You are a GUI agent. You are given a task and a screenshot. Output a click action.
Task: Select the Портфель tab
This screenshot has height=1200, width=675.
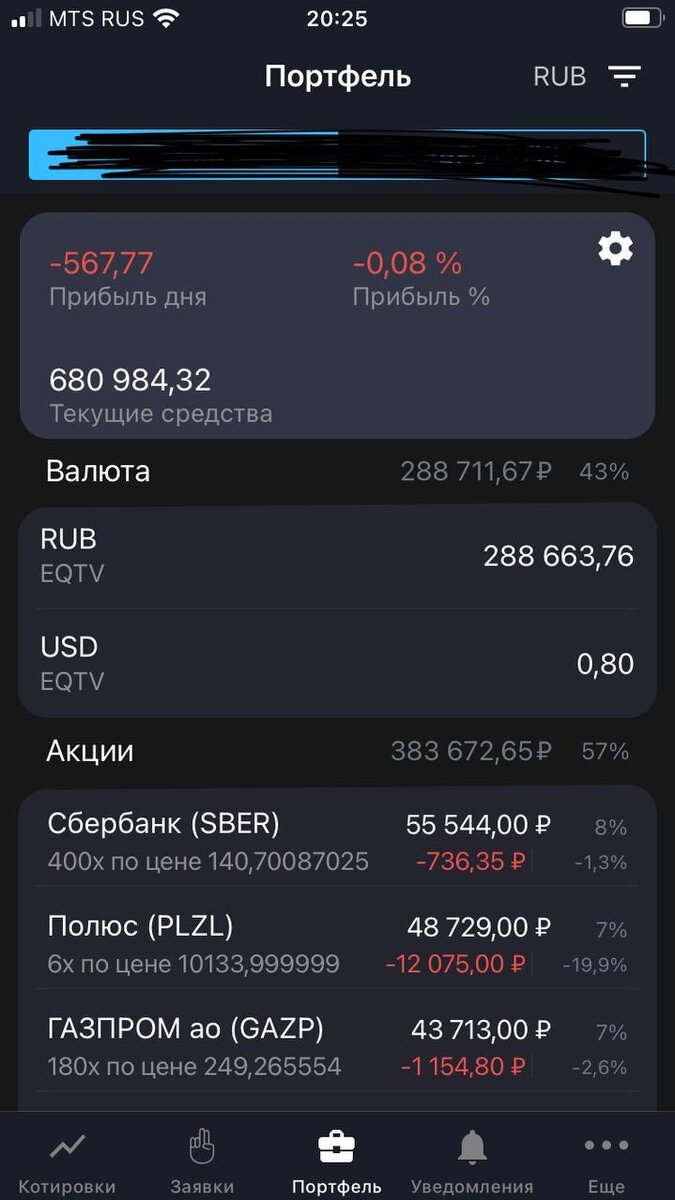[x=337, y=1160]
